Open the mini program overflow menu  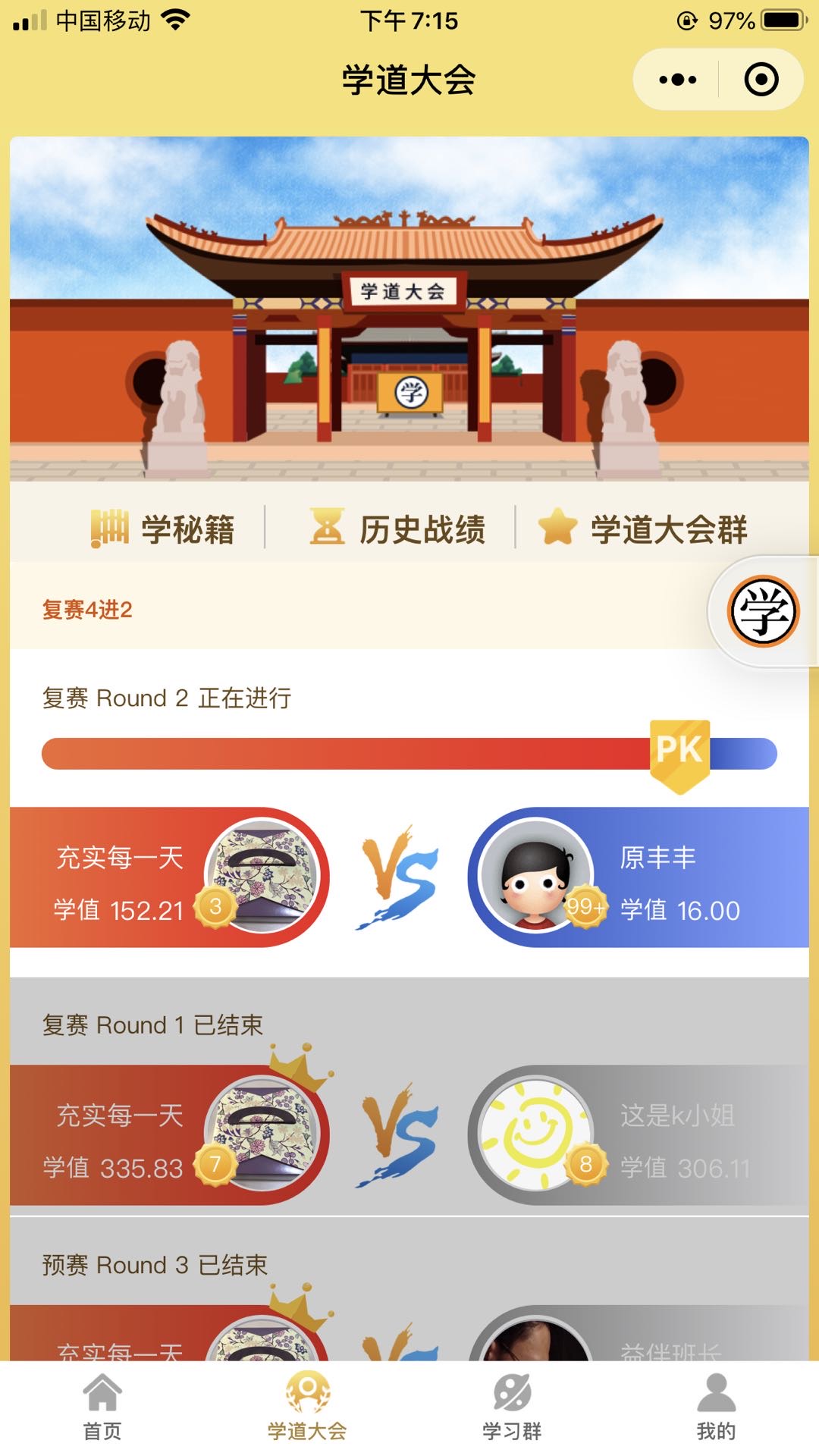(x=677, y=80)
